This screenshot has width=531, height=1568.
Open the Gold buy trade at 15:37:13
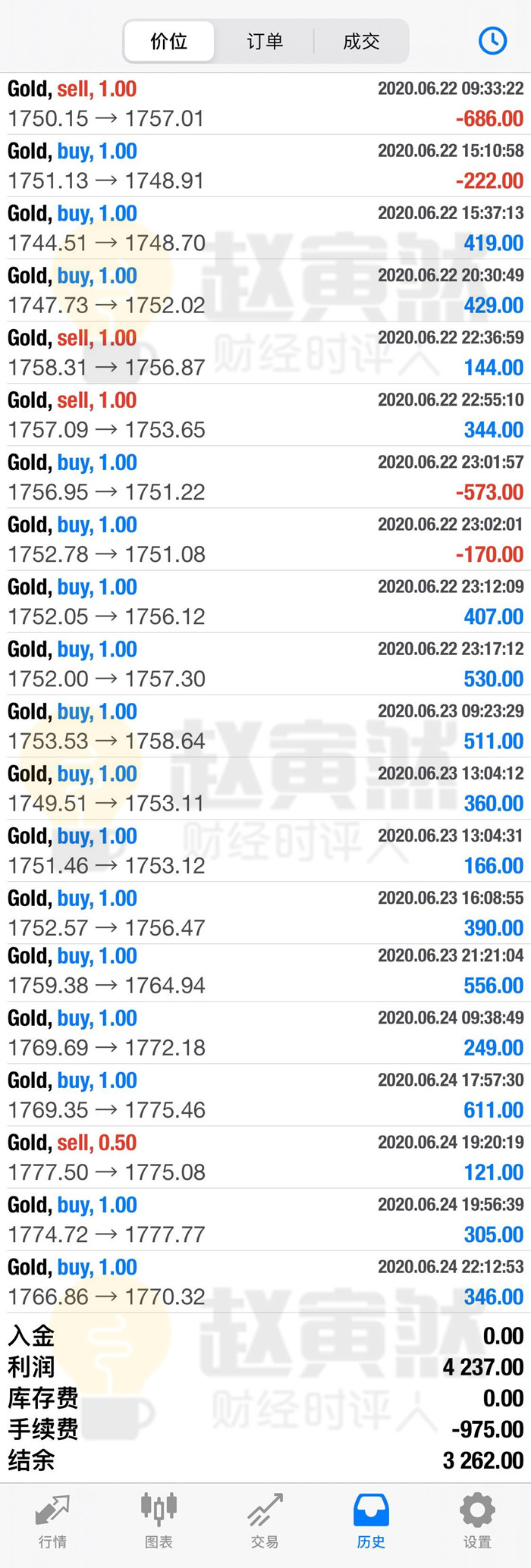pos(265,228)
